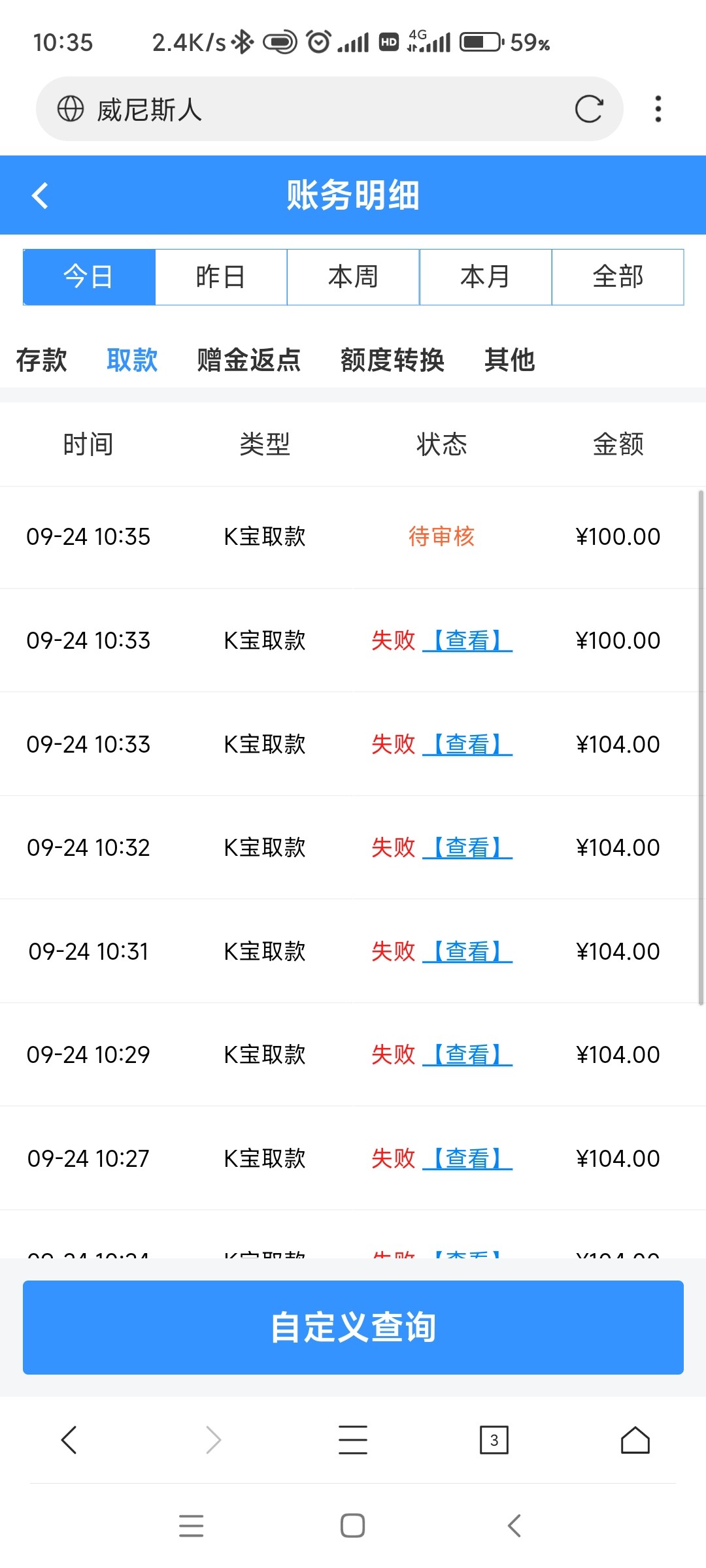Switch to the 全部 date tab
Viewport: 706px width, 1568px height.
coord(618,276)
